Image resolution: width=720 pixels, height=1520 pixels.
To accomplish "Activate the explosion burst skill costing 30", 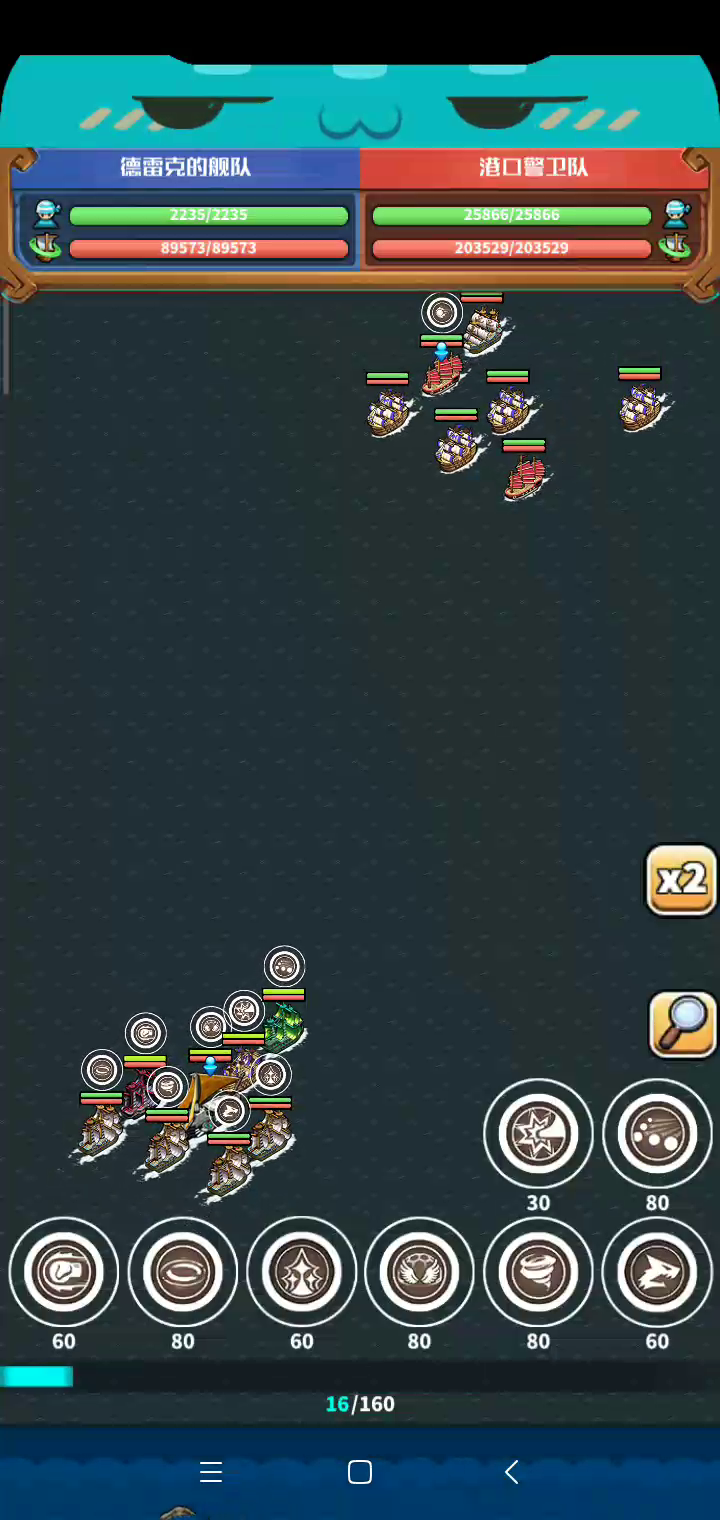I will click(x=538, y=1134).
